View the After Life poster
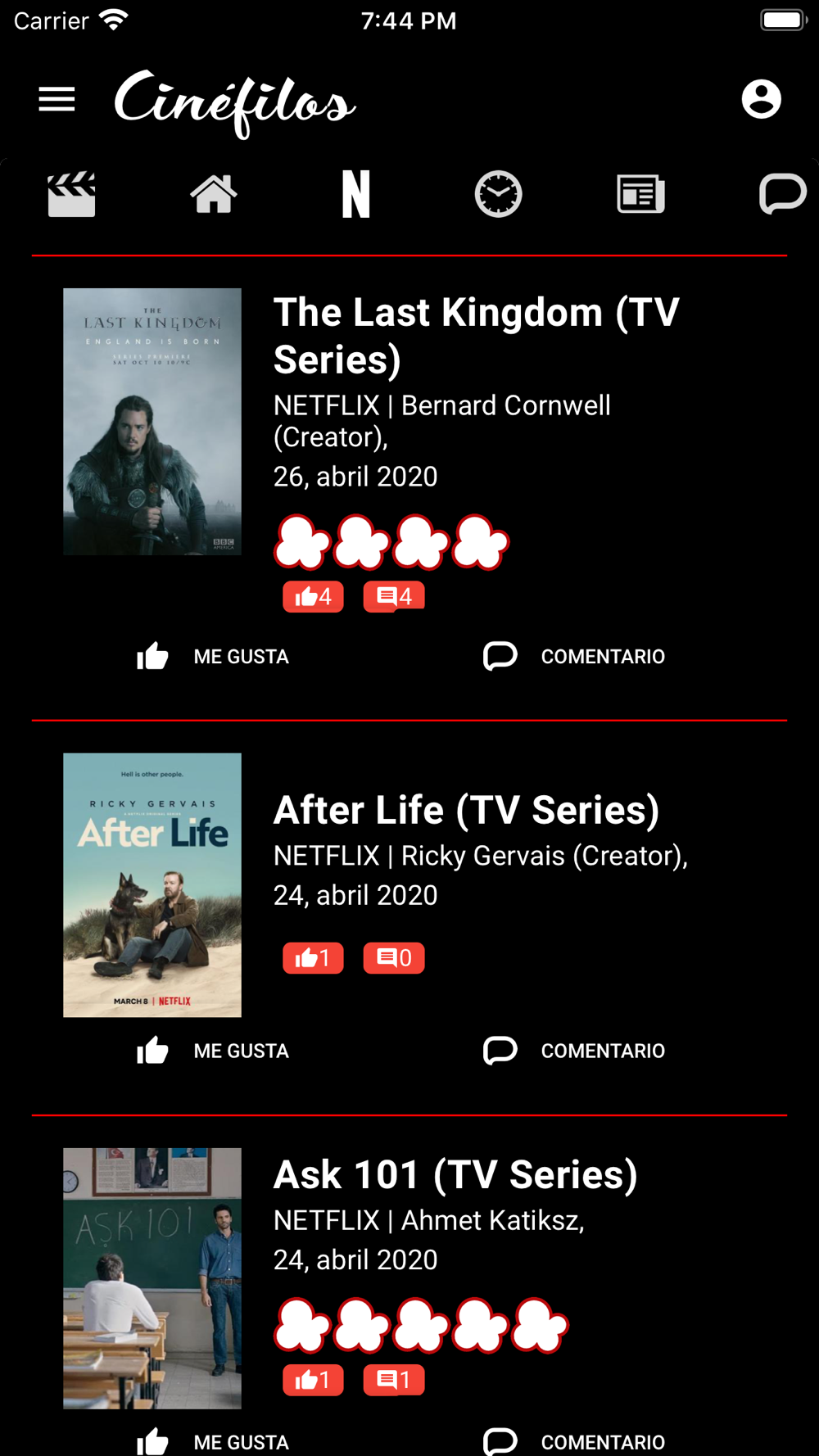 tap(152, 885)
